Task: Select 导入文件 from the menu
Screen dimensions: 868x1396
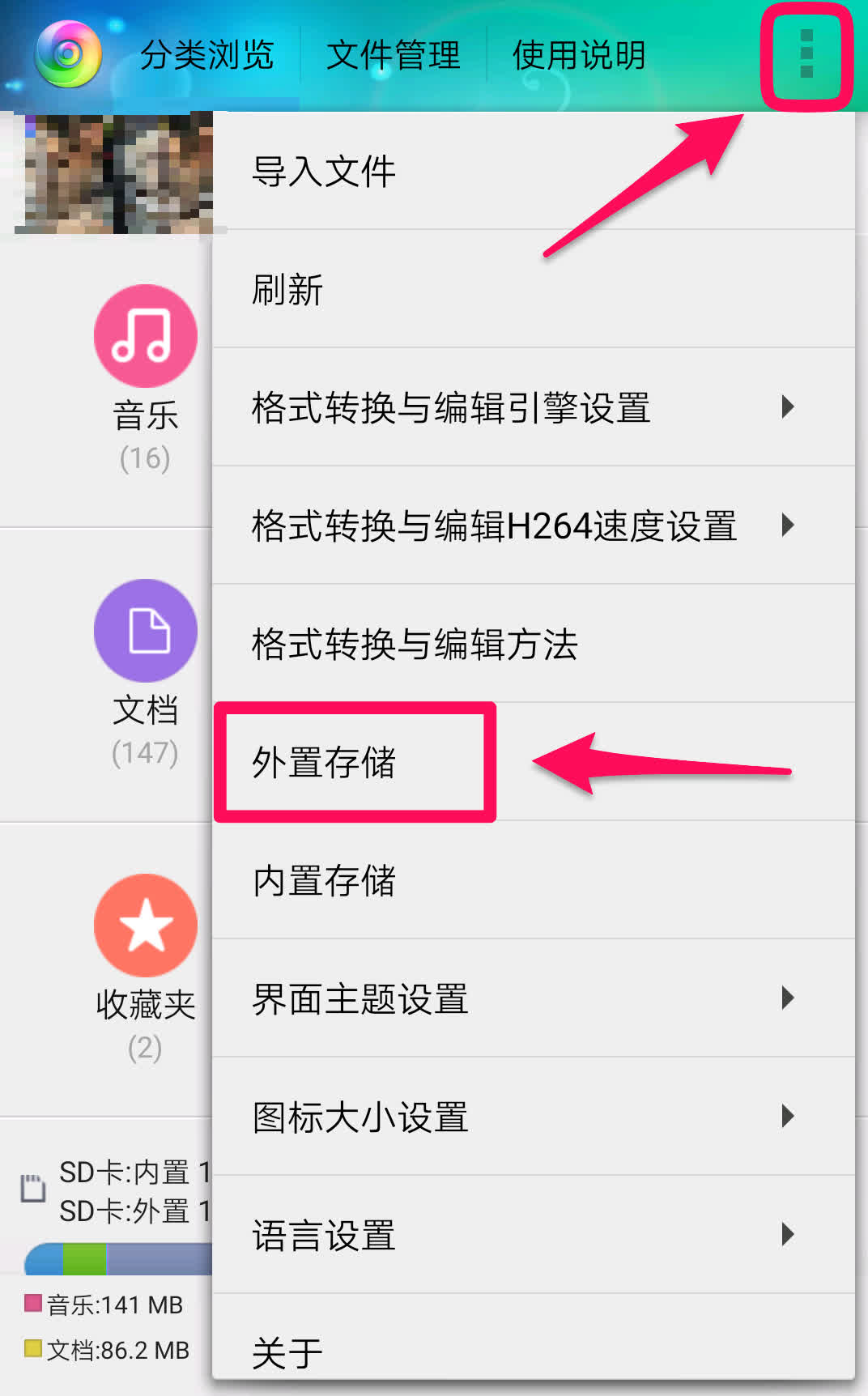Action: 534,171
